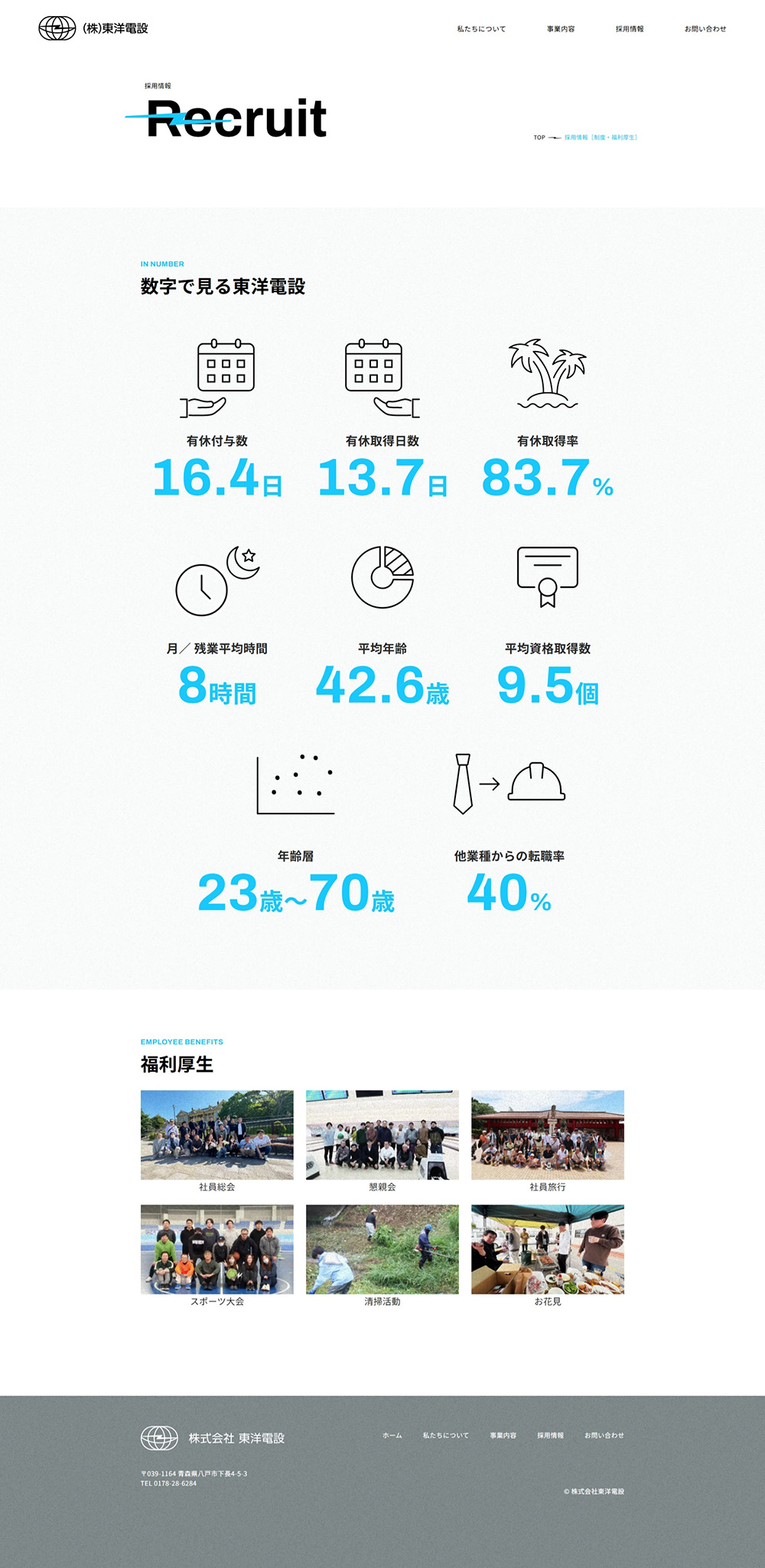This screenshot has width=765, height=1568.
Task: Return to TOP via the breadcrumb
Action: click(x=539, y=138)
